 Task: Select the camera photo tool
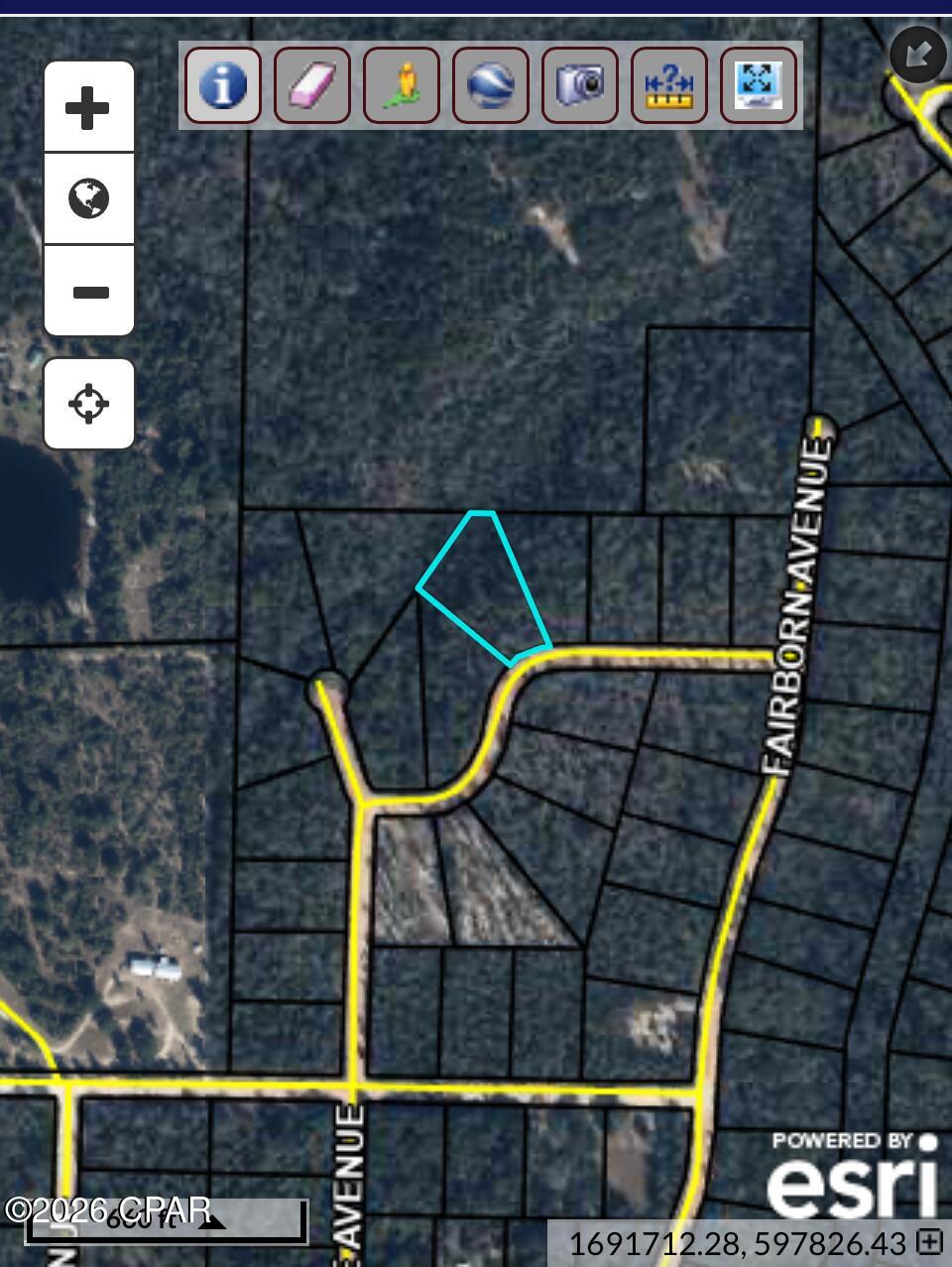coord(580,86)
